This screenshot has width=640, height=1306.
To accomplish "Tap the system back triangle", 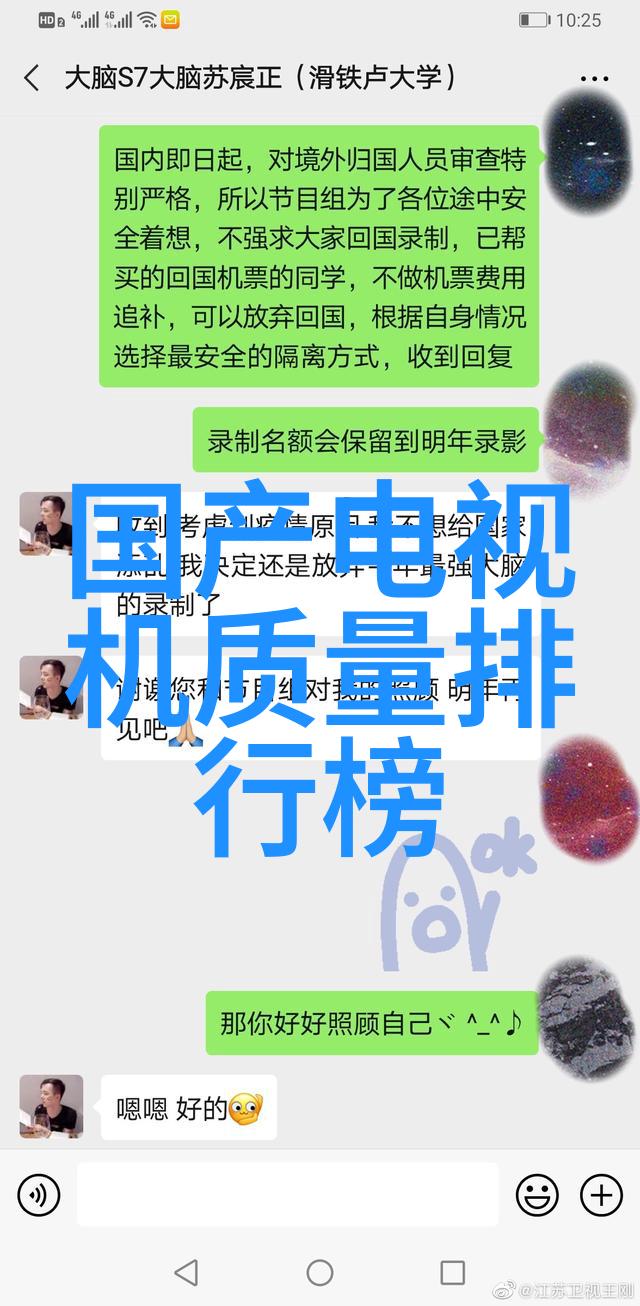I will 186,1272.
